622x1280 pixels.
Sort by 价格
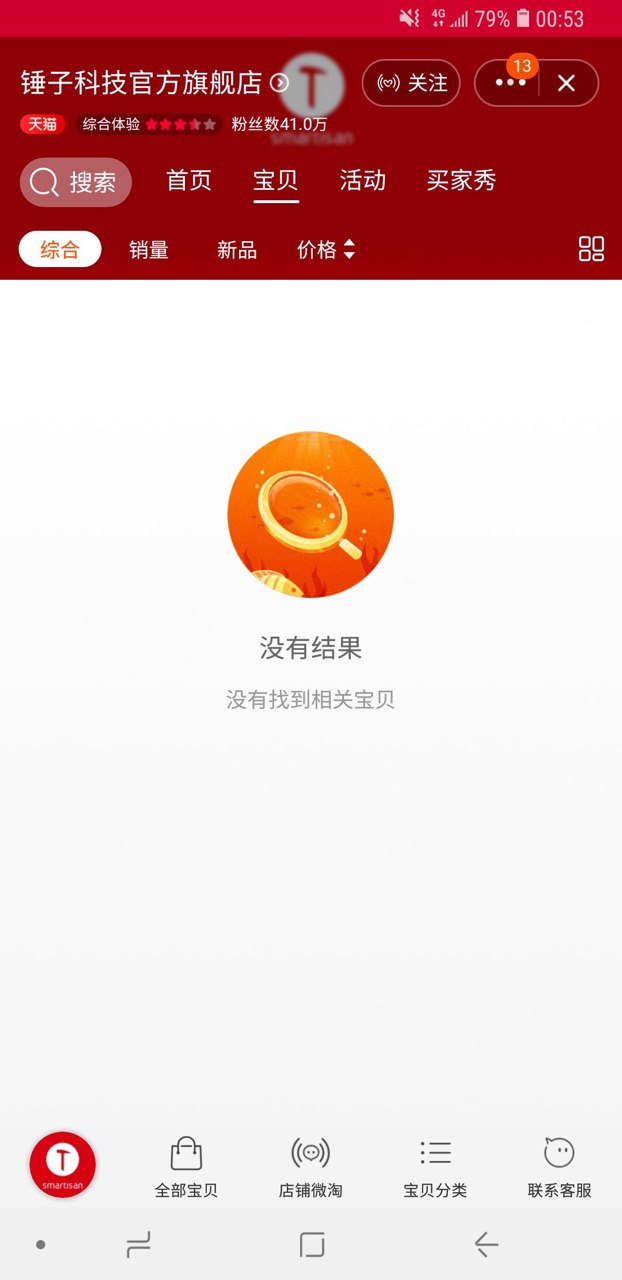point(326,250)
